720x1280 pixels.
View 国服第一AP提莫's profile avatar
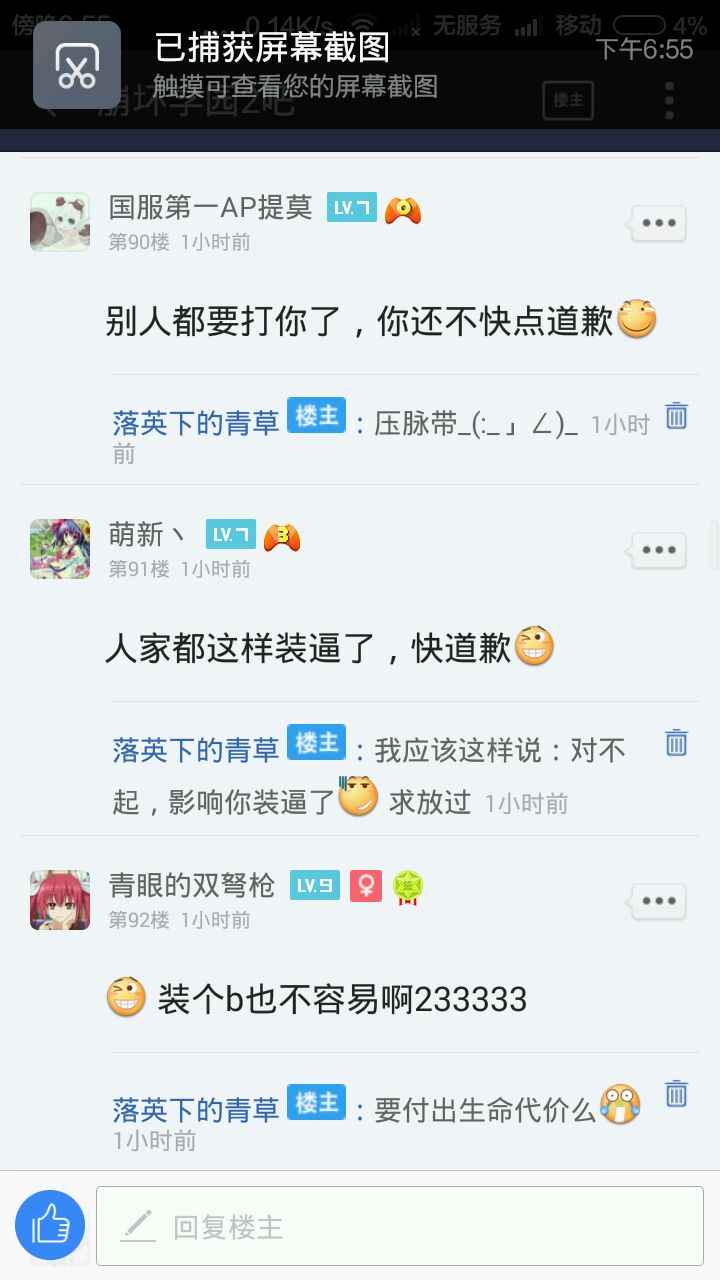pos(60,222)
